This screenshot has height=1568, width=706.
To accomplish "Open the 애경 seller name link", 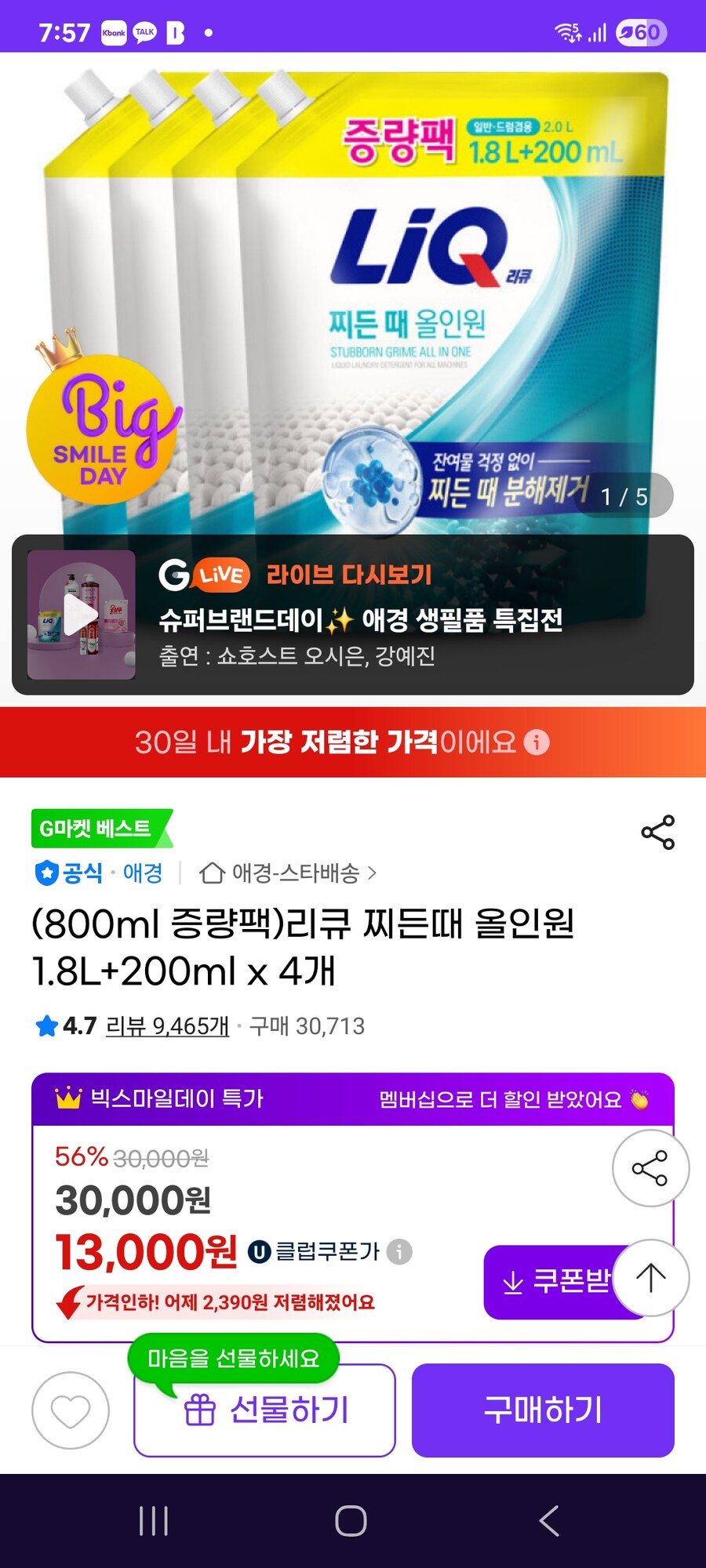I will [140, 873].
